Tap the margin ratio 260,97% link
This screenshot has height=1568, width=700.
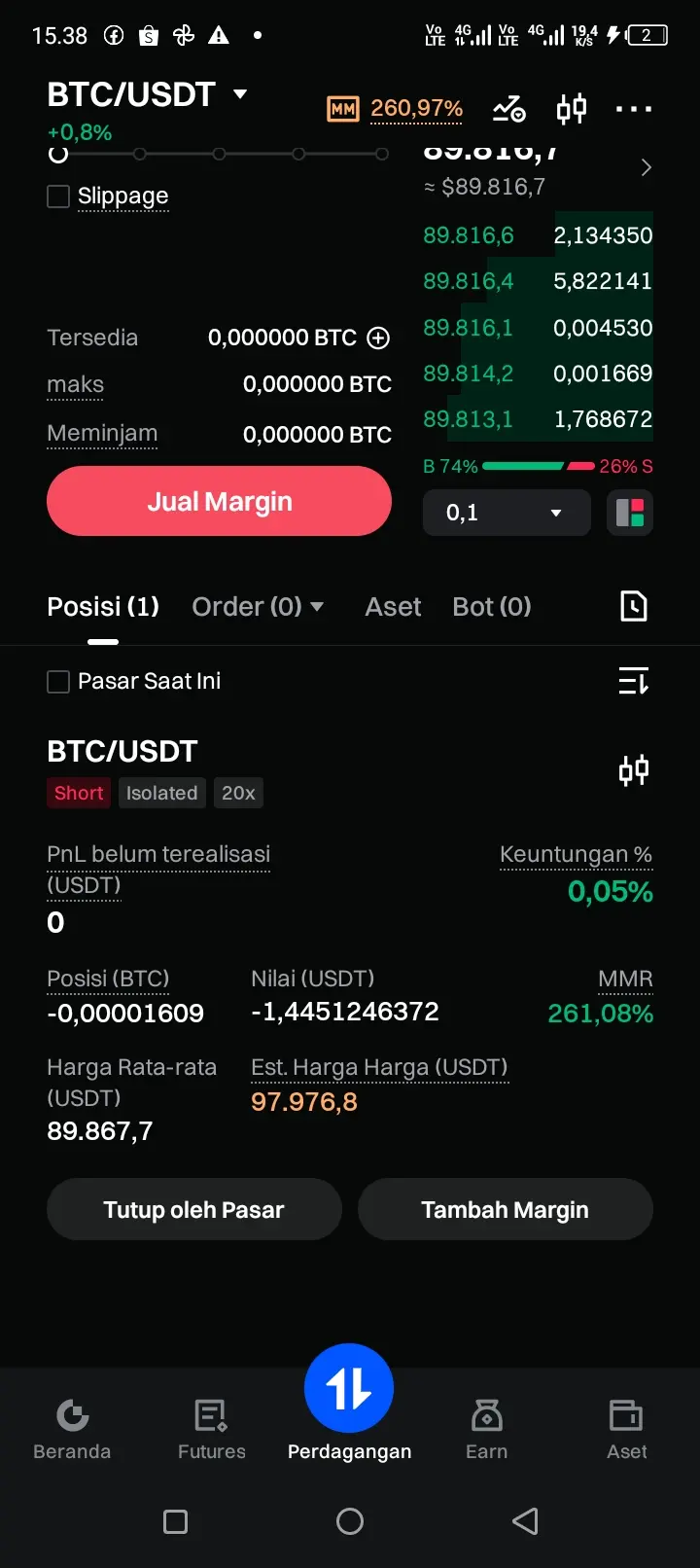point(416,108)
